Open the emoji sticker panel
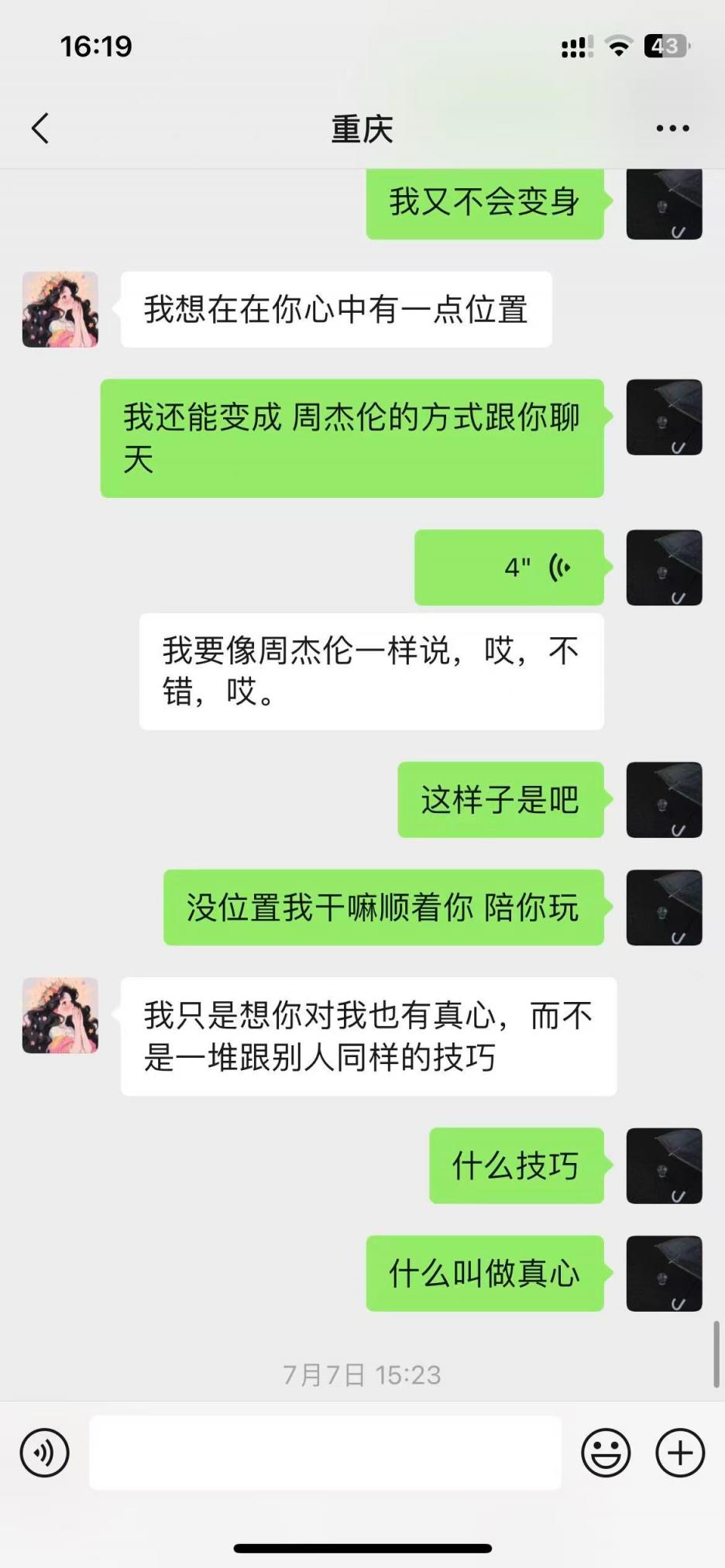This screenshot has height=1568, width=725. [606, 1453]
